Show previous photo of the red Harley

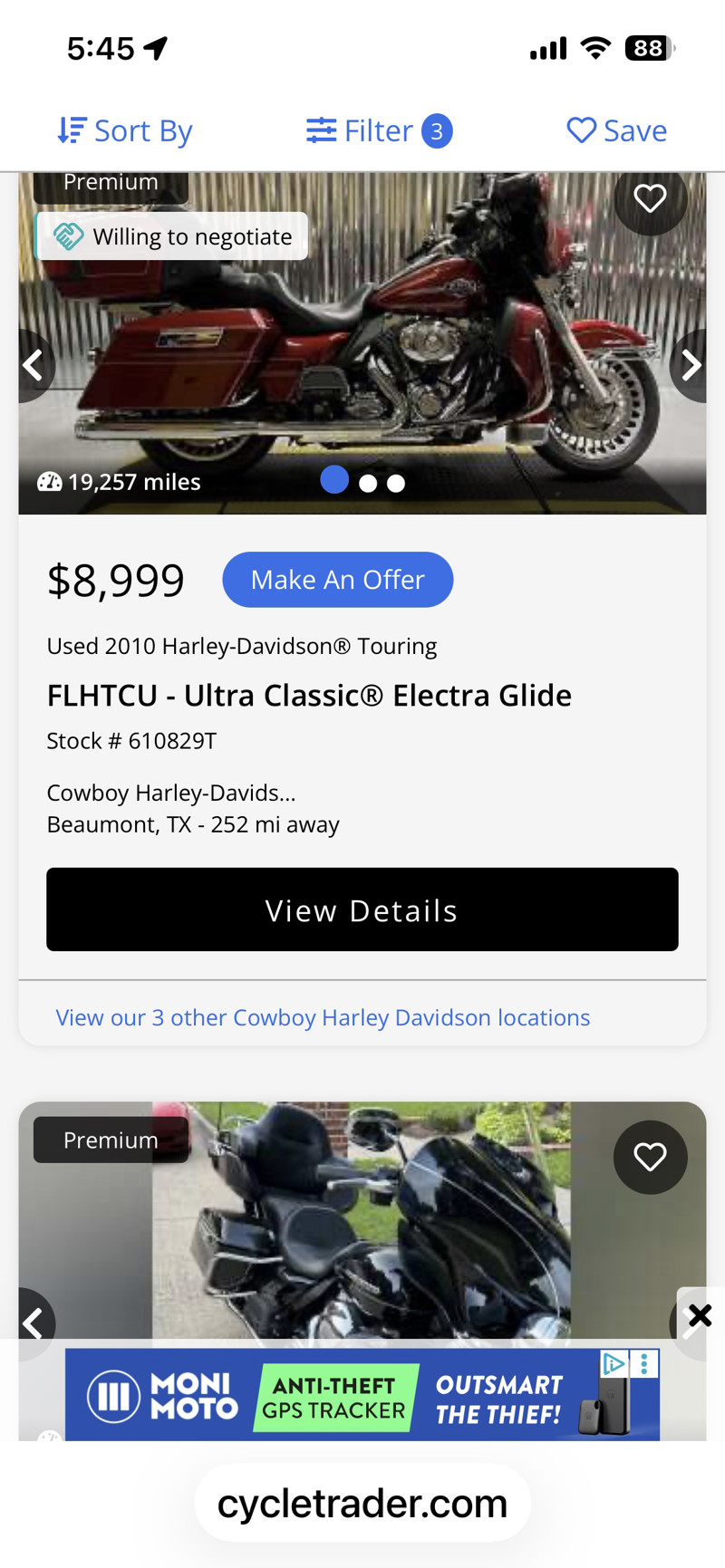34,365
